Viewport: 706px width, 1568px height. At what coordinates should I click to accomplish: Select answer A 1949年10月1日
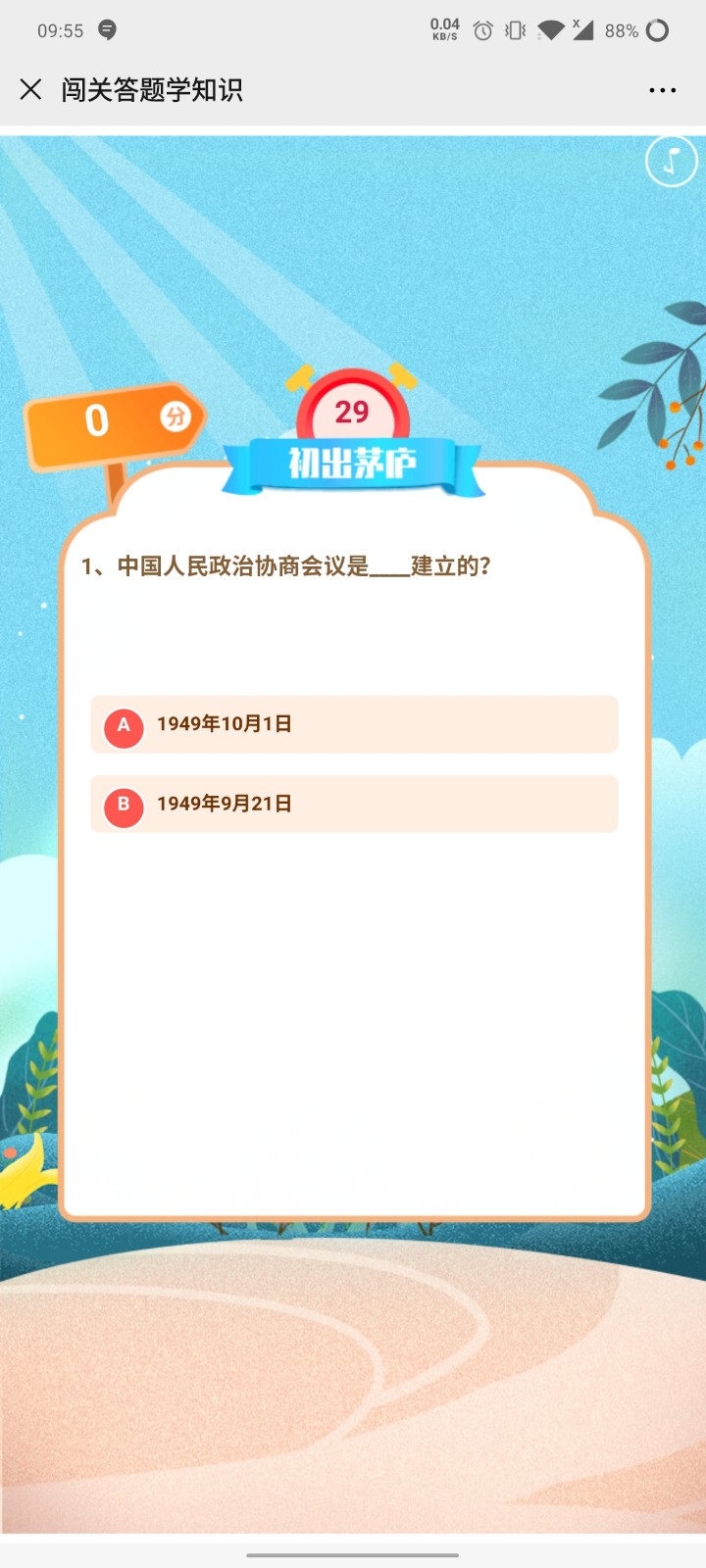pos(354,725)
